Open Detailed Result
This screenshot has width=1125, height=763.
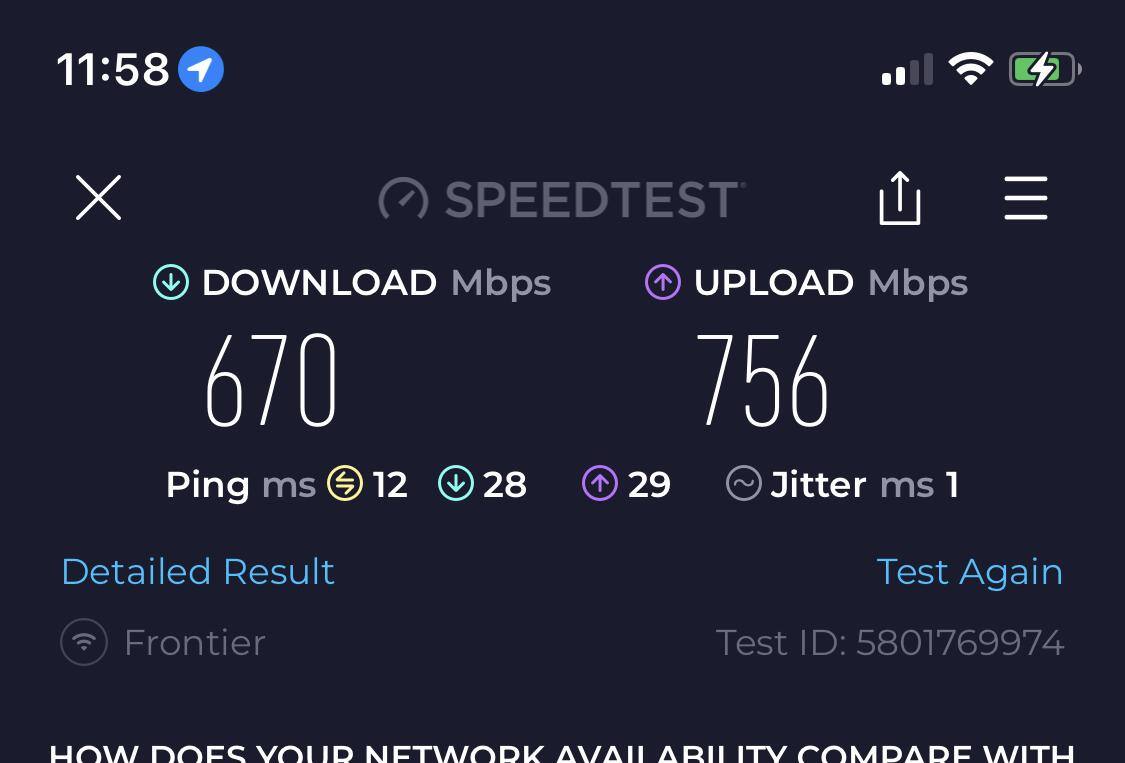tap(198, 571)
